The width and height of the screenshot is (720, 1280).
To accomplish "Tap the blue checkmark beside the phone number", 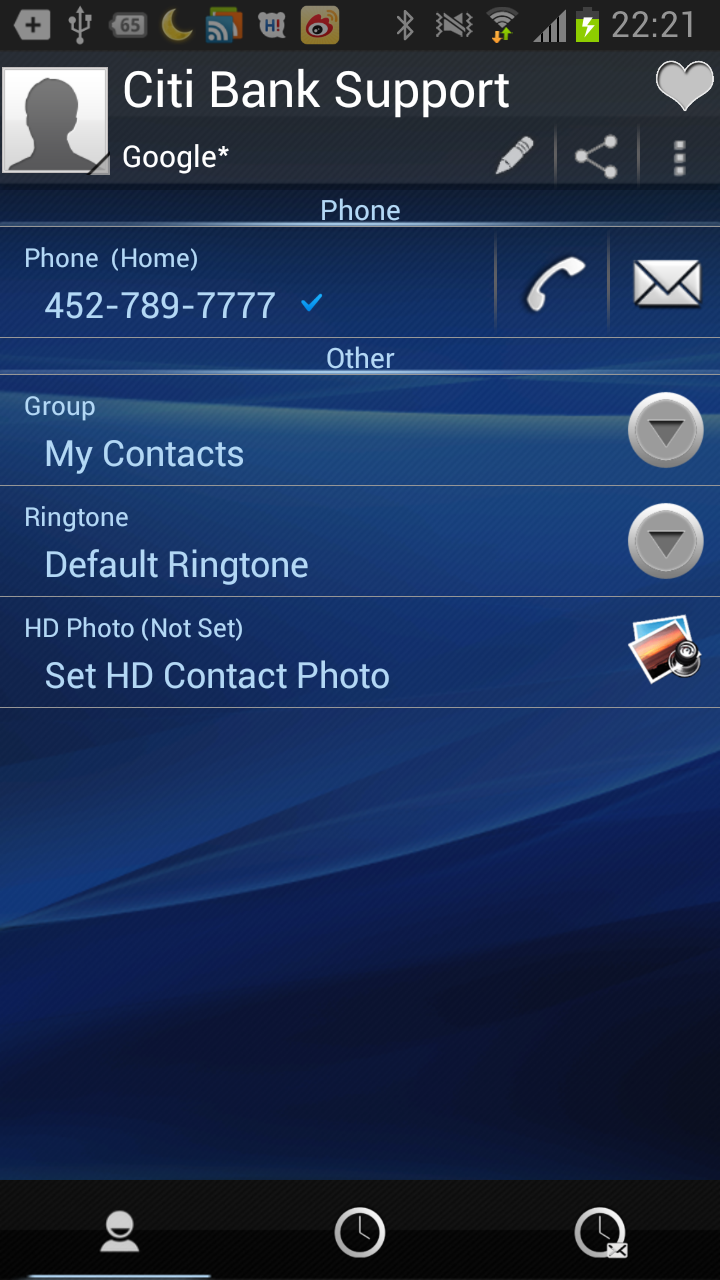I will (x=311, y=302).
